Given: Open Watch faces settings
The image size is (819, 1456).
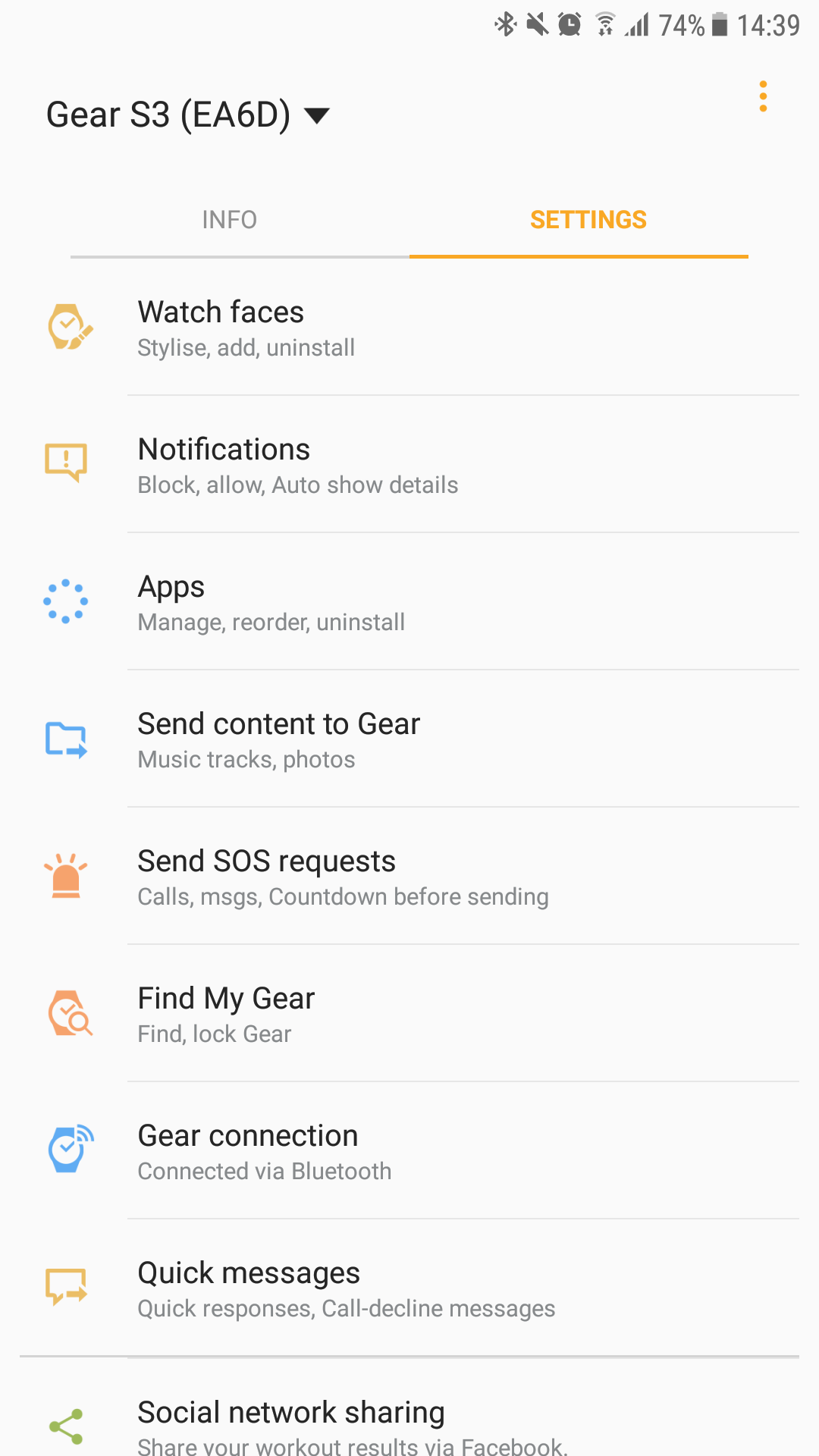Looking at the screenshot, I should click(409, 328).
